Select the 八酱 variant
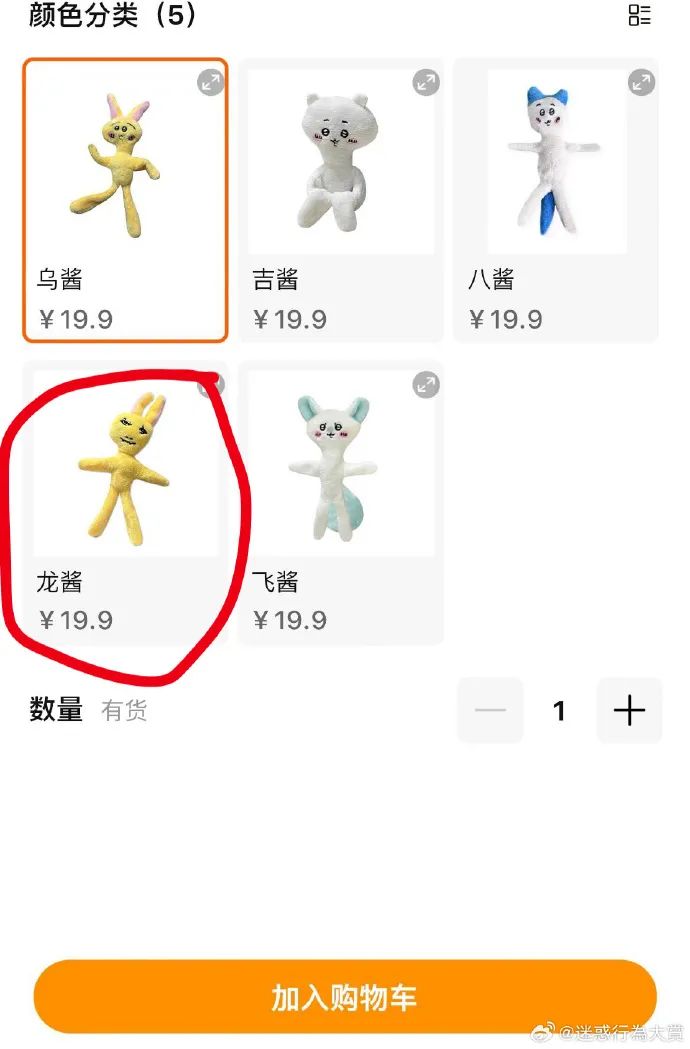This screenshot has width=690, height=1049. coord(556,200)
